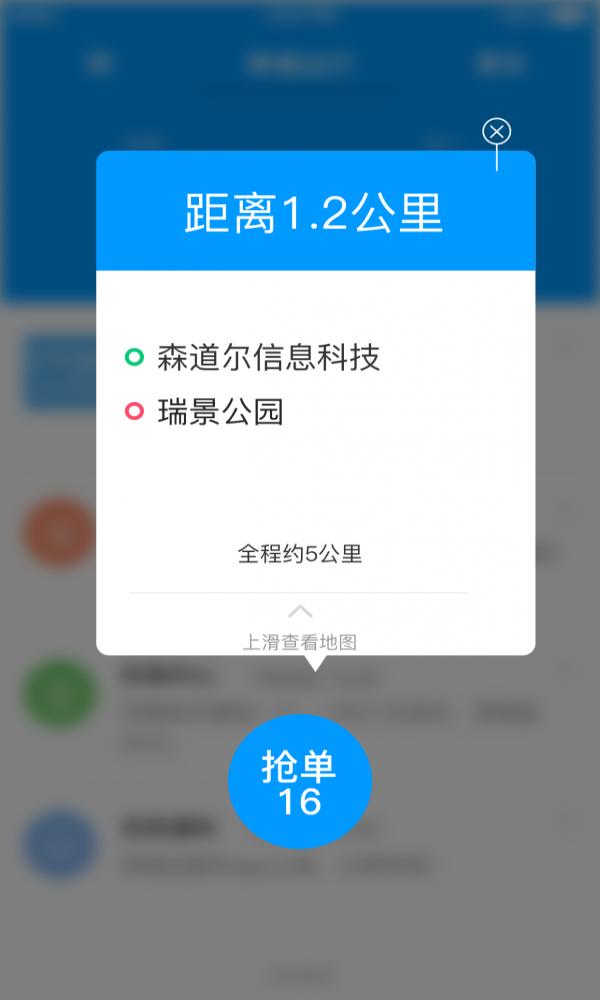The width and height of the screenshot is (600, 1000).
Task: Close the order popup dialog
Action: point(496,131)
